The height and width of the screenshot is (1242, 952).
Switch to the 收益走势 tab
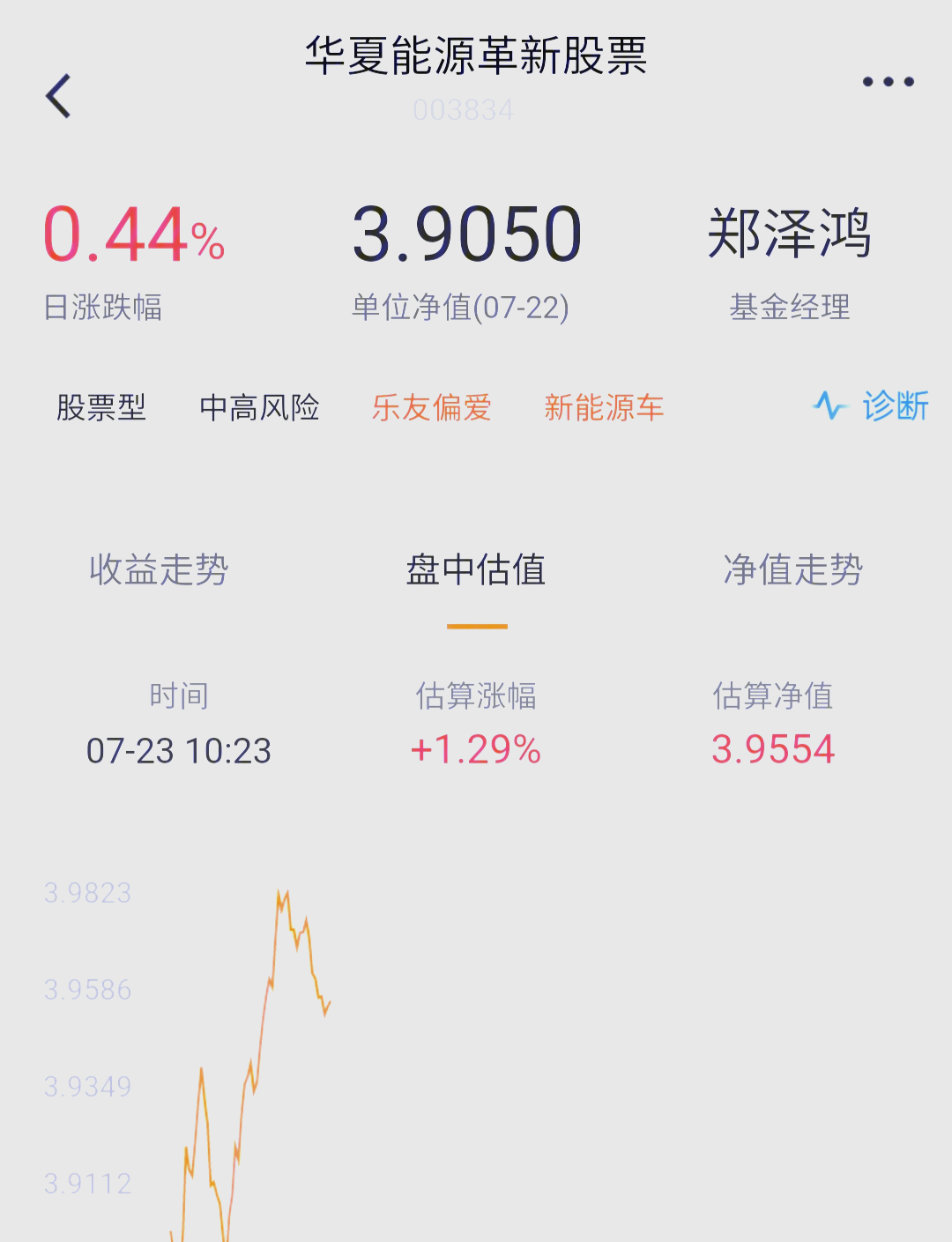[x=159, y=570]
